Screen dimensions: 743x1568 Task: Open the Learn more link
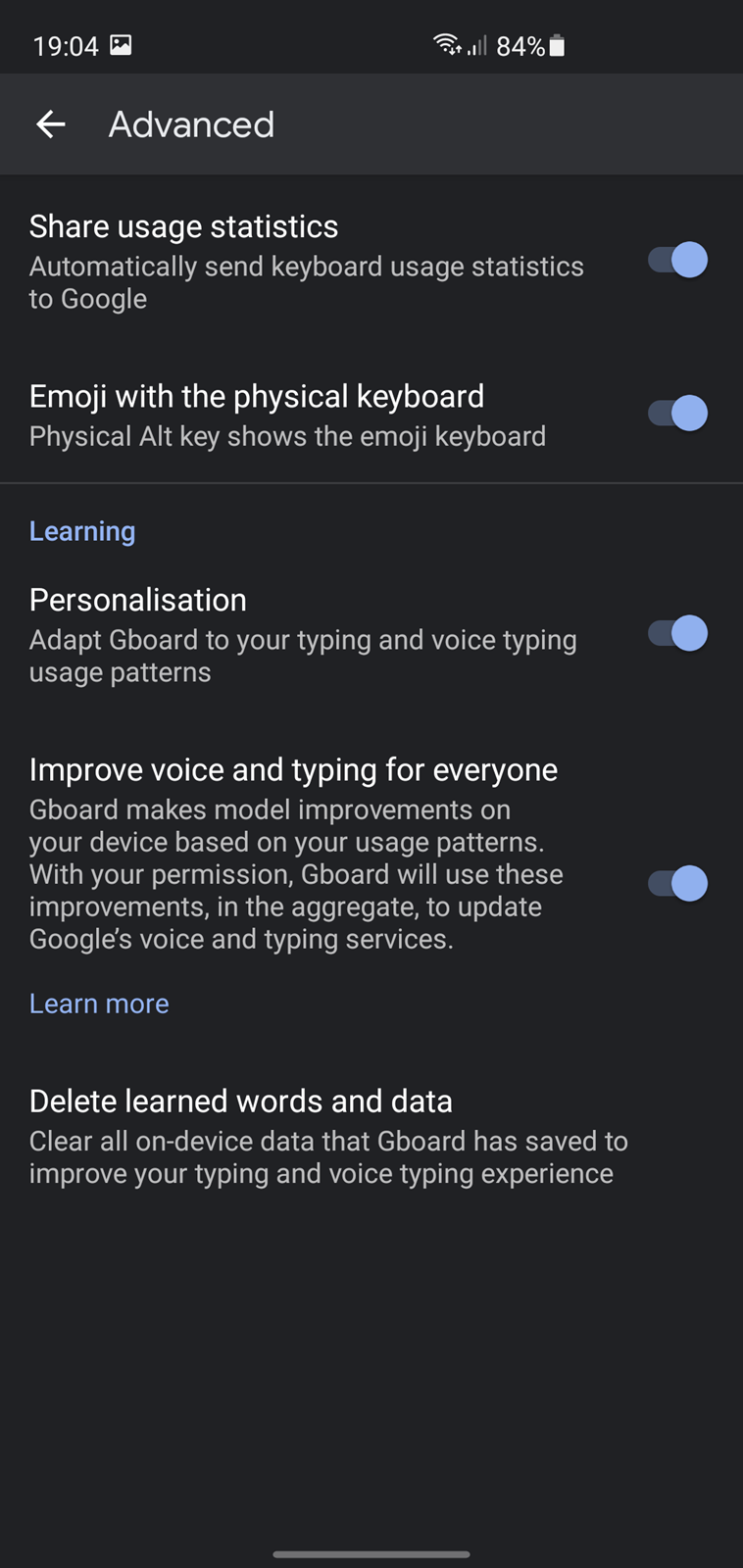(99, 1004)
